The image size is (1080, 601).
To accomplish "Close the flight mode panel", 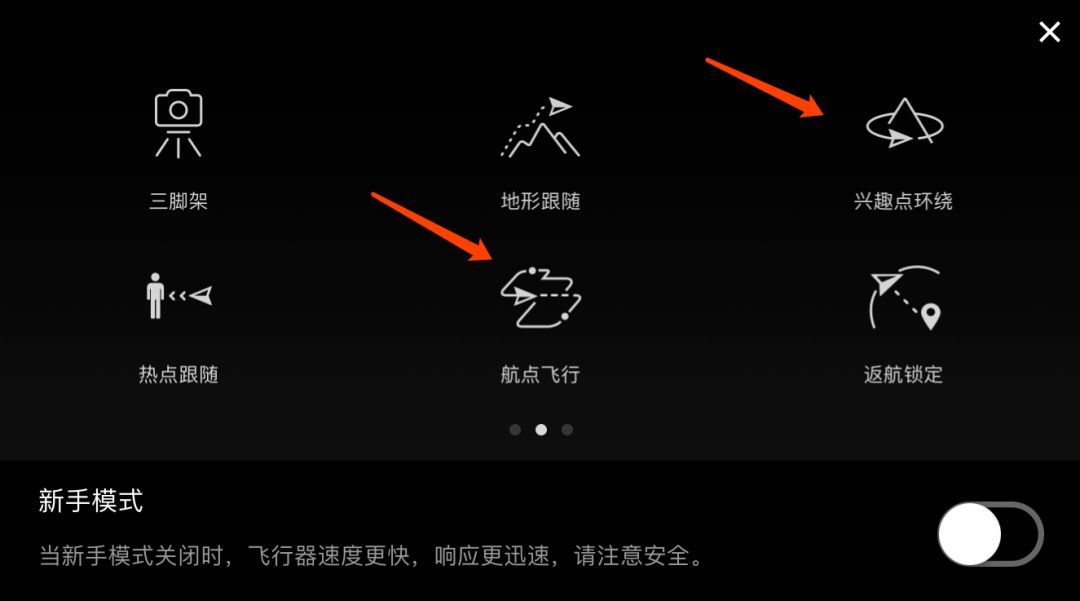I will point(1049,32).
